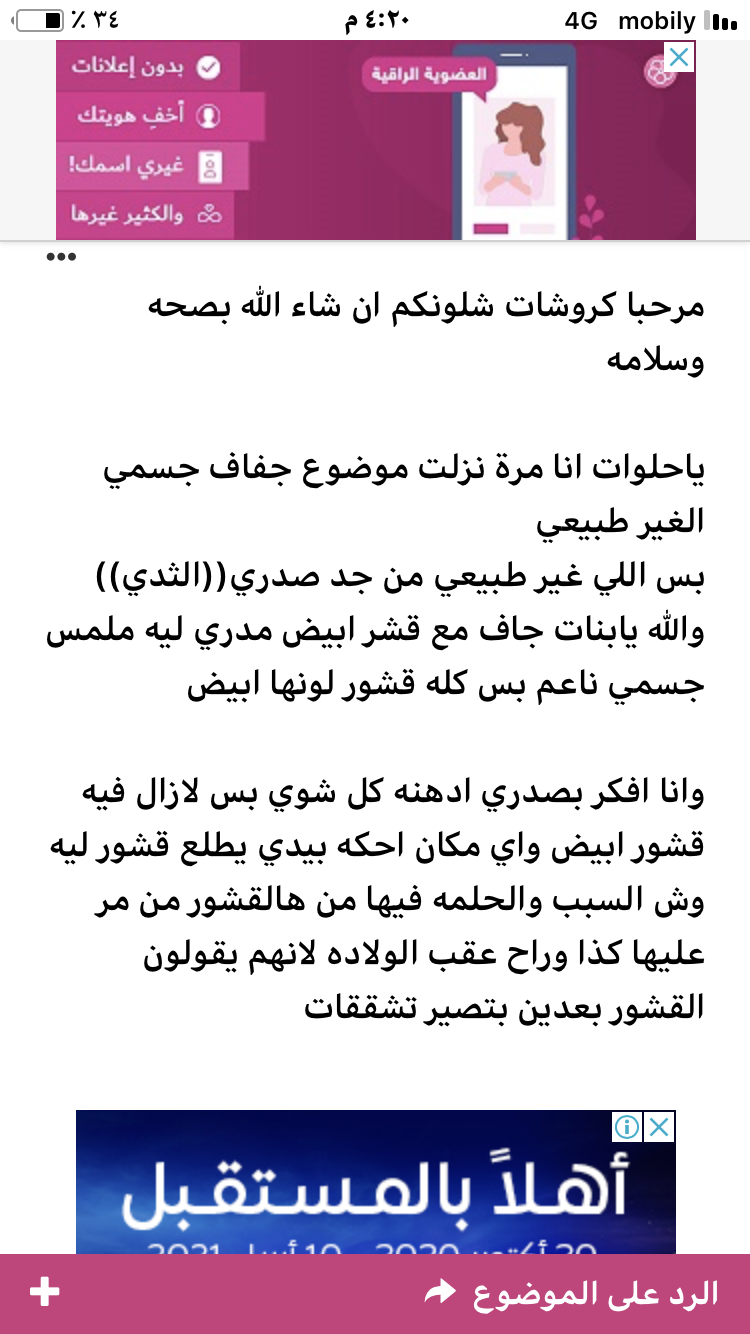This screenshot has width=750, height=1334.
Task: Reply to the topic via الرد على الموضوع
Action: coord(572,1293)
